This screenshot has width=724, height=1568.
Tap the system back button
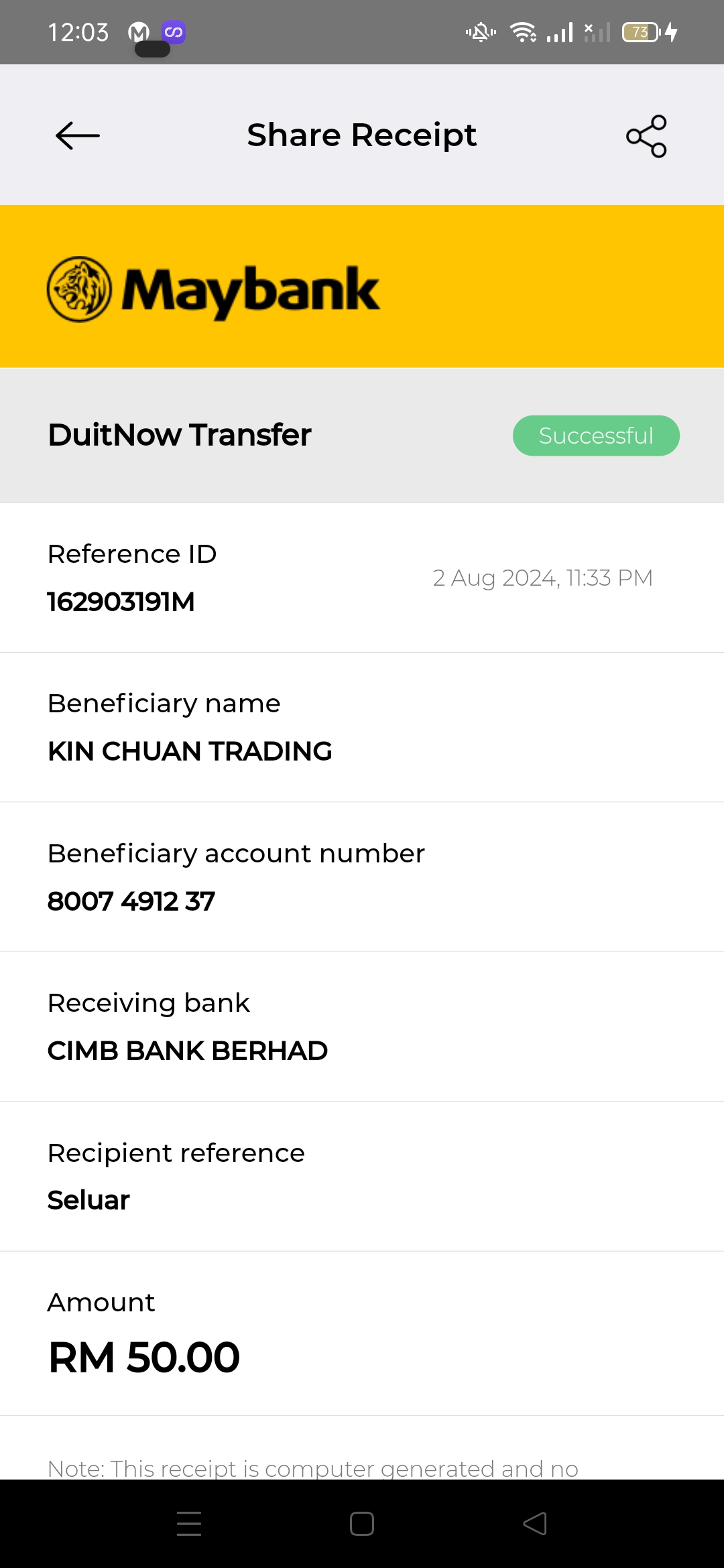[x=535, y=1524]
